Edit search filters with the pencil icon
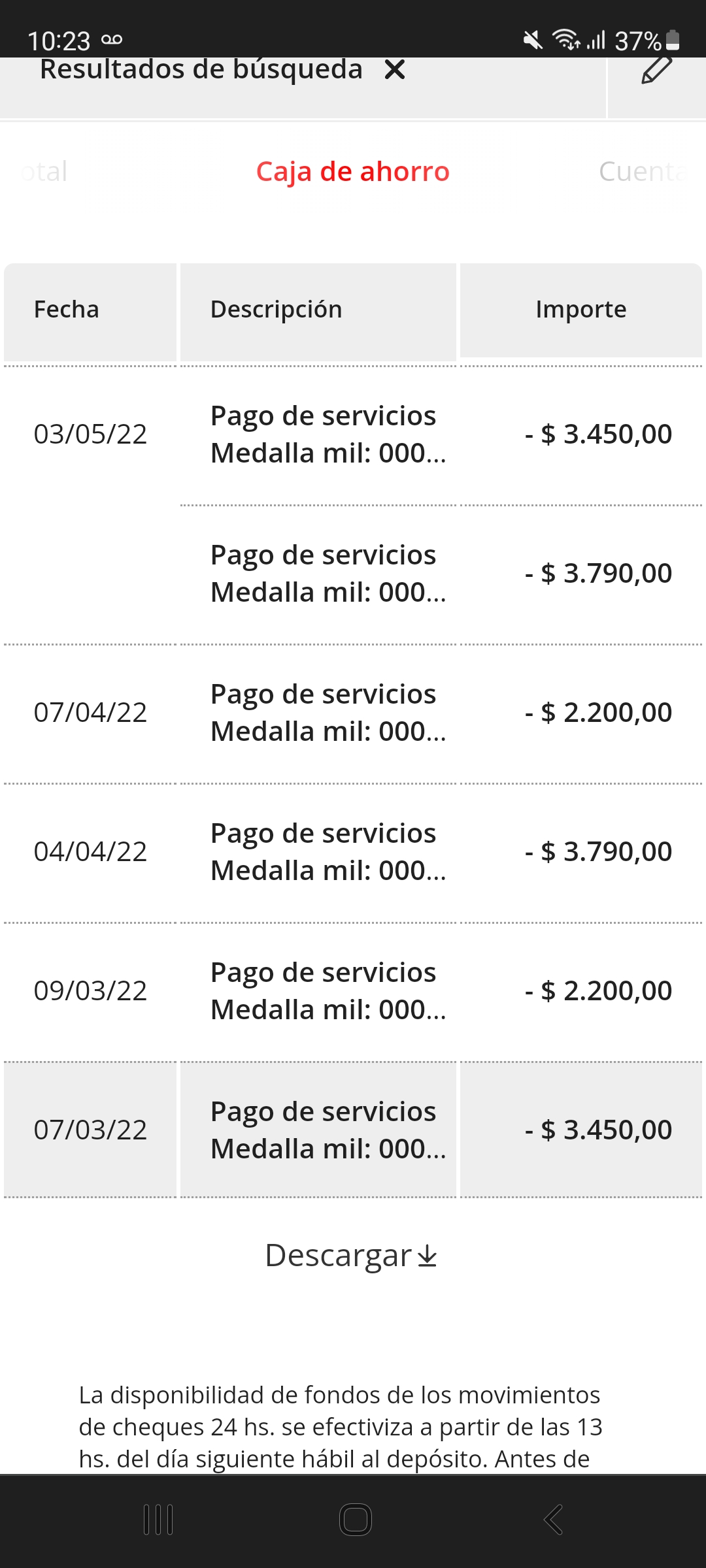Screen dimensions: 706x1568 point(656,71)
